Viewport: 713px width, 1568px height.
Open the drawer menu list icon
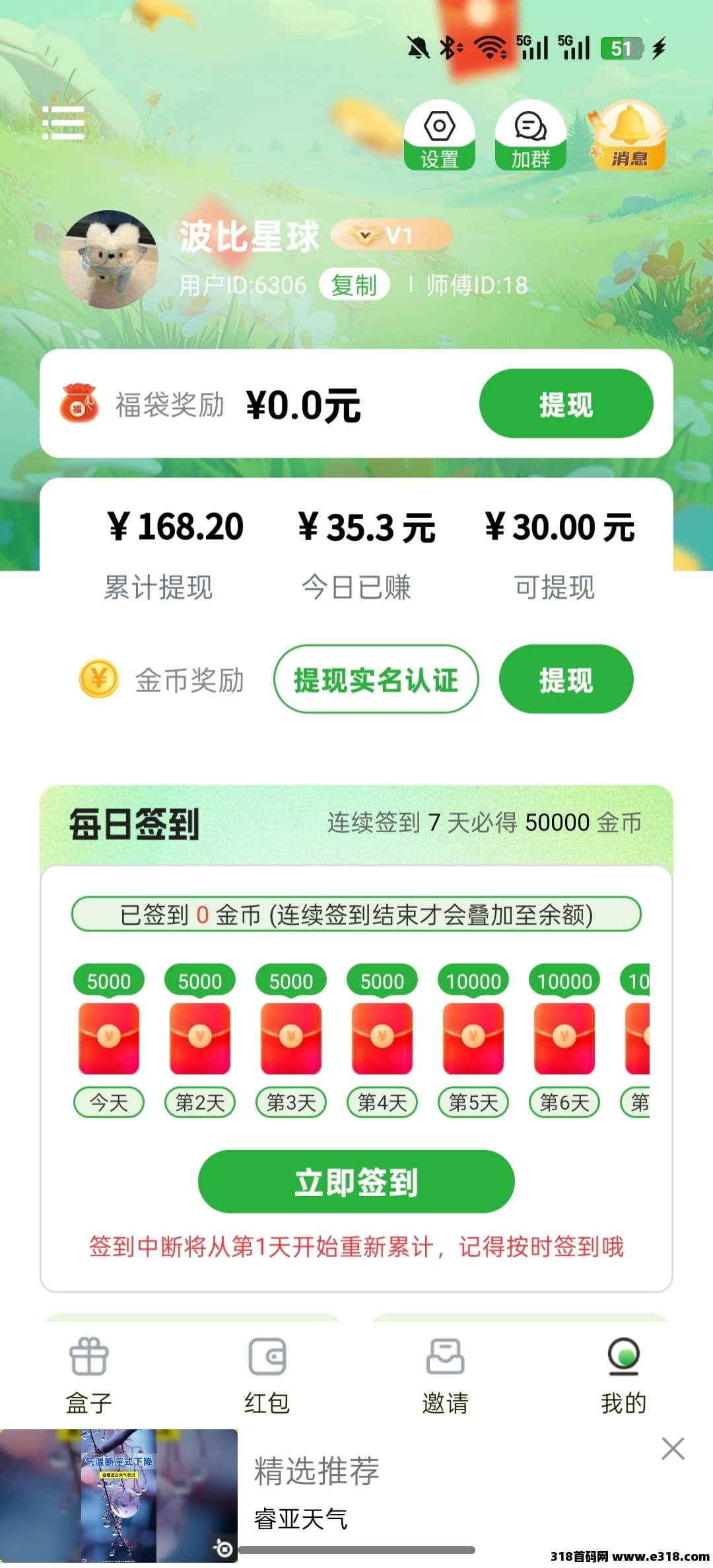pos(63,123)
